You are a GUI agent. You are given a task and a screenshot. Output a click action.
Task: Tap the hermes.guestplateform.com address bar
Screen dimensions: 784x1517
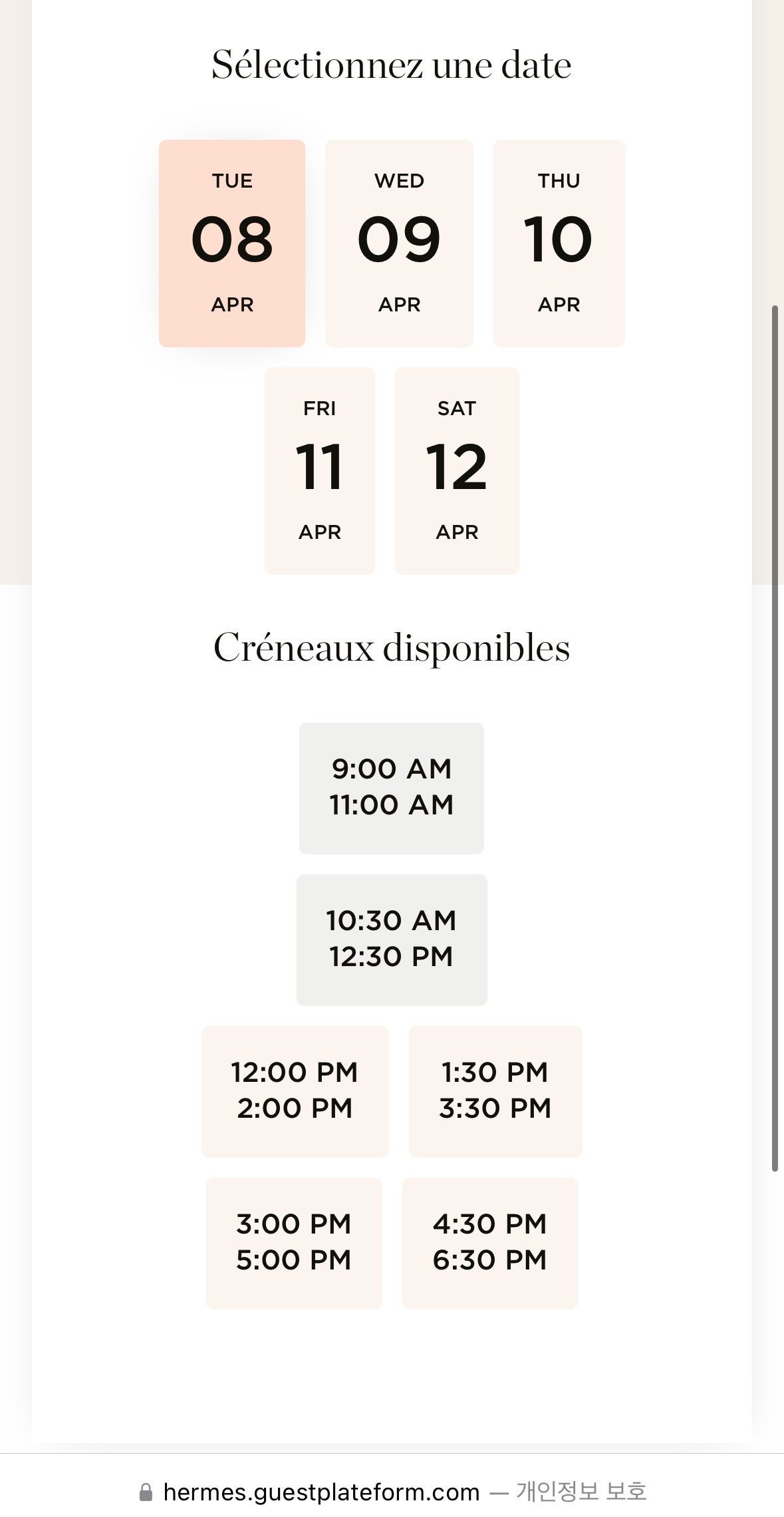click(322, 1492)
